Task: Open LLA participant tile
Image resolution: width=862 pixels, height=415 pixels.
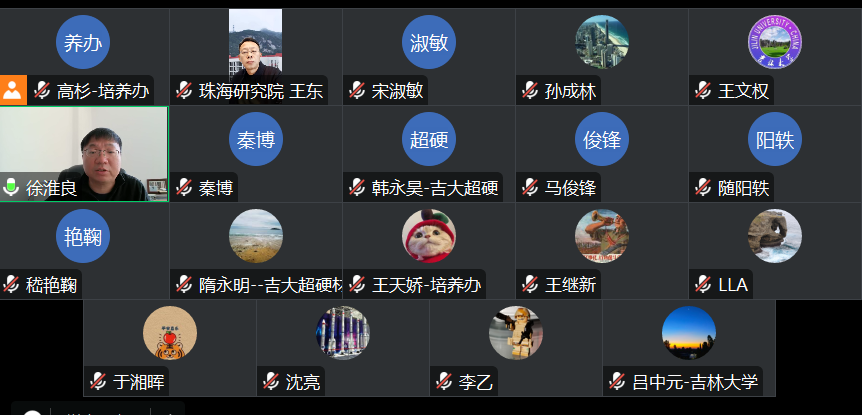Action: point(774,250)
